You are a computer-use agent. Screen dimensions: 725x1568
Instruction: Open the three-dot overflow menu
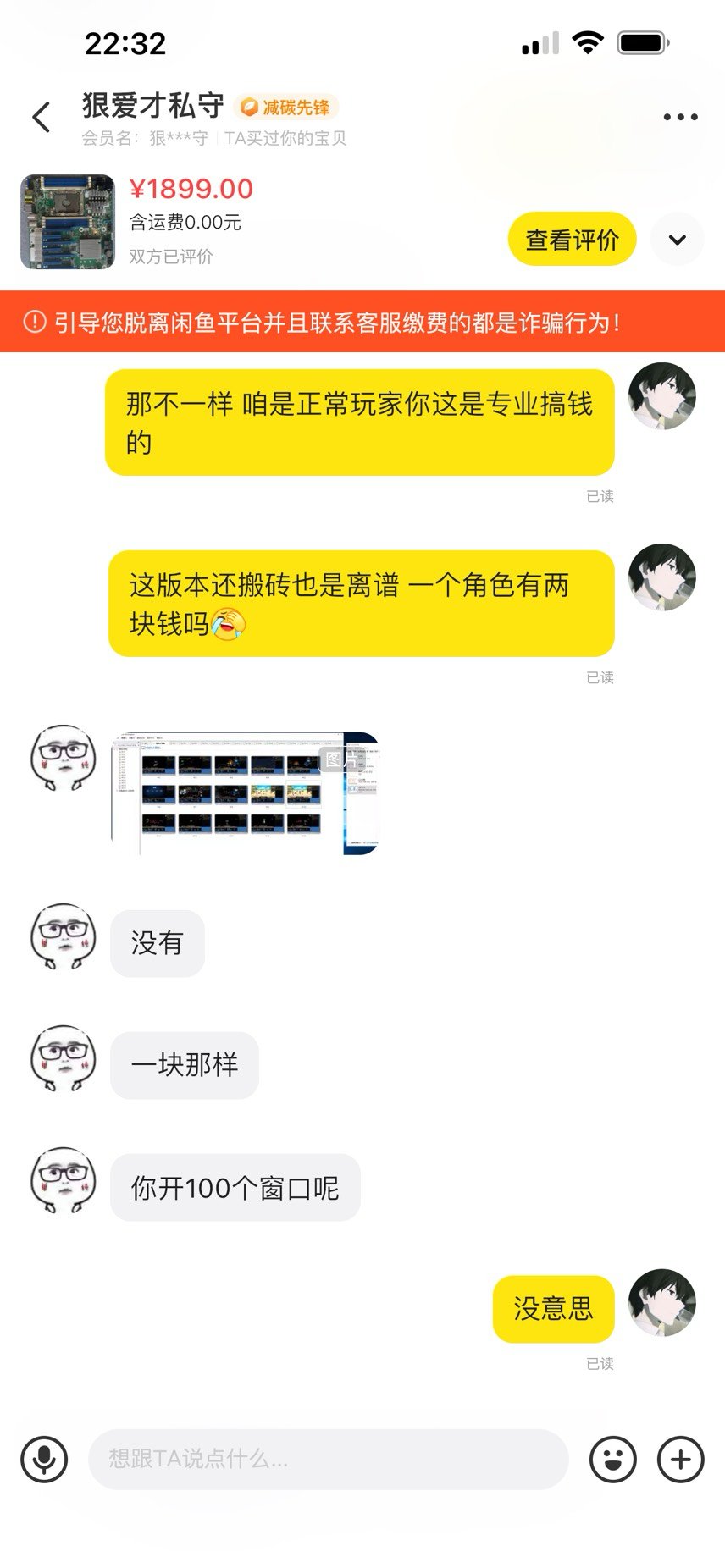(x=680, y=117)
